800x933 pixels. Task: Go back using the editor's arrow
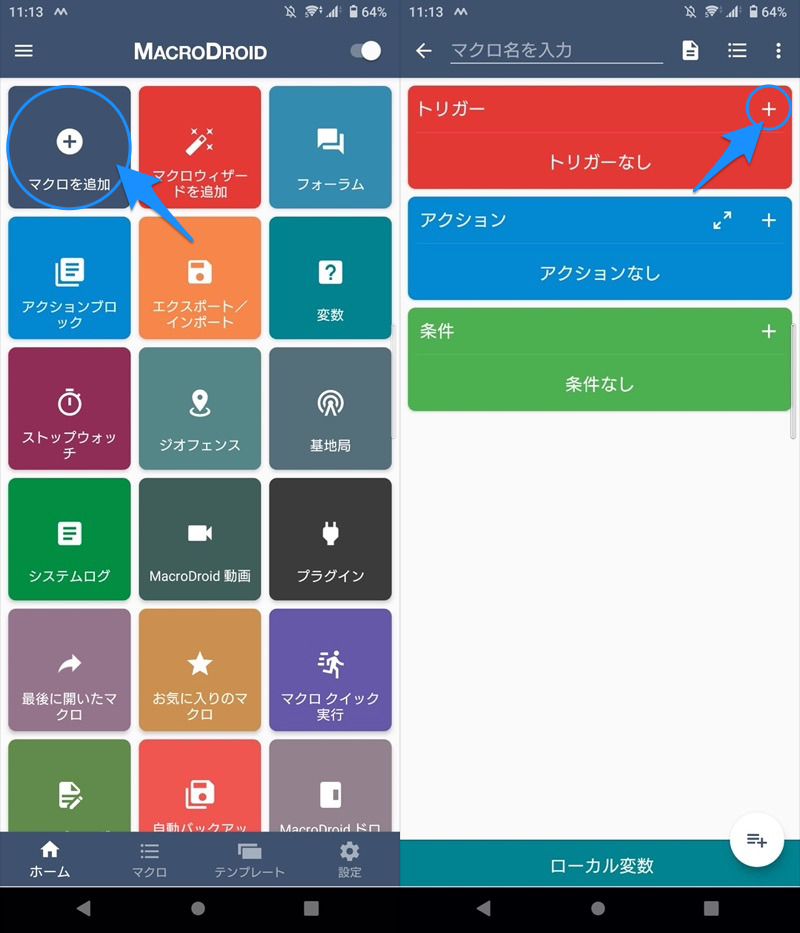[x=424, y=51]
